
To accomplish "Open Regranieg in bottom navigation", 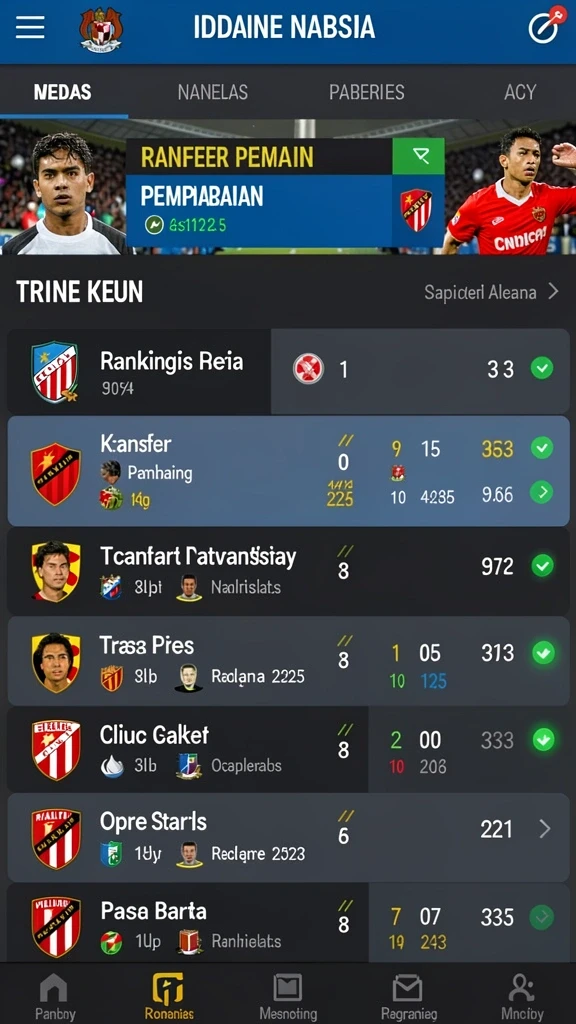I will point(409,997).
